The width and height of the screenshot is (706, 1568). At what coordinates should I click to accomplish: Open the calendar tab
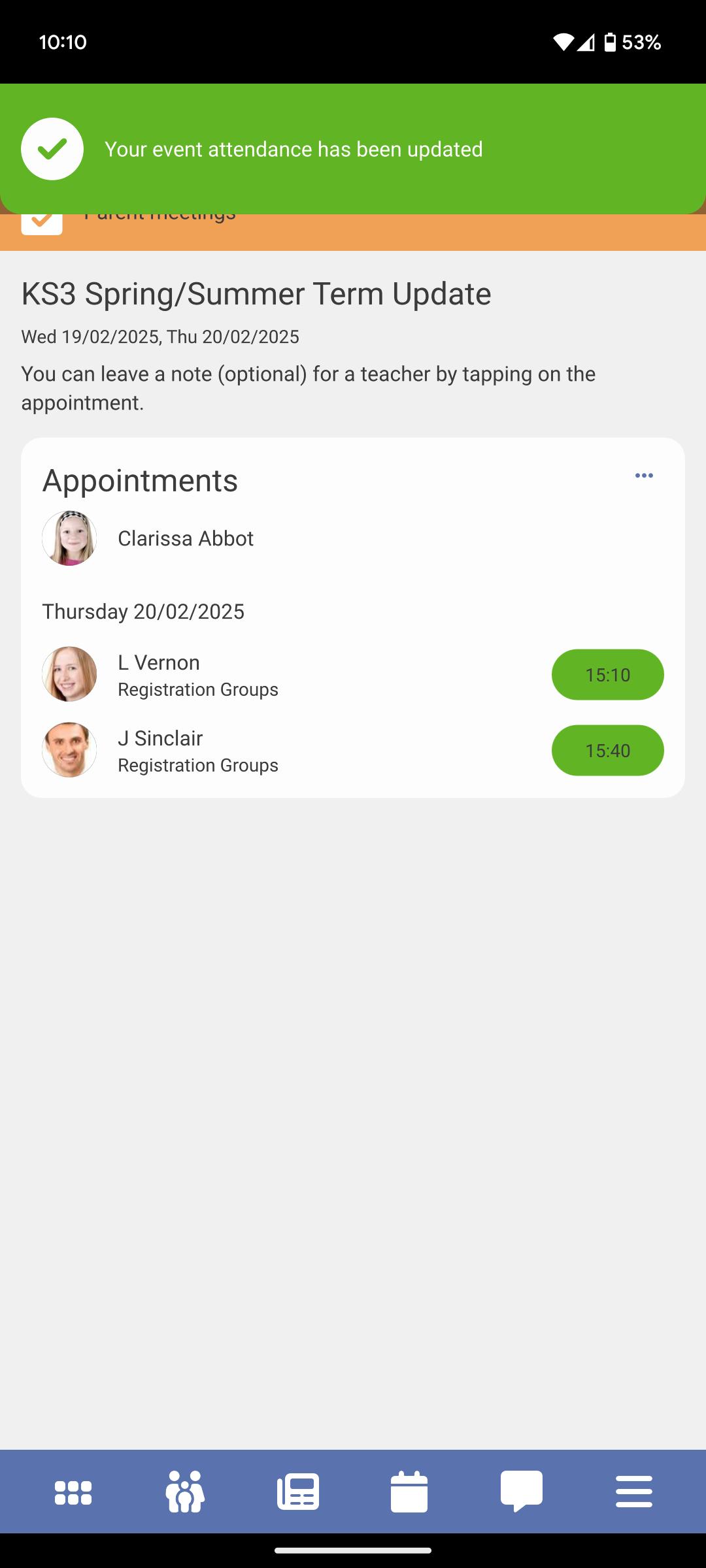tap(409, 1492)
